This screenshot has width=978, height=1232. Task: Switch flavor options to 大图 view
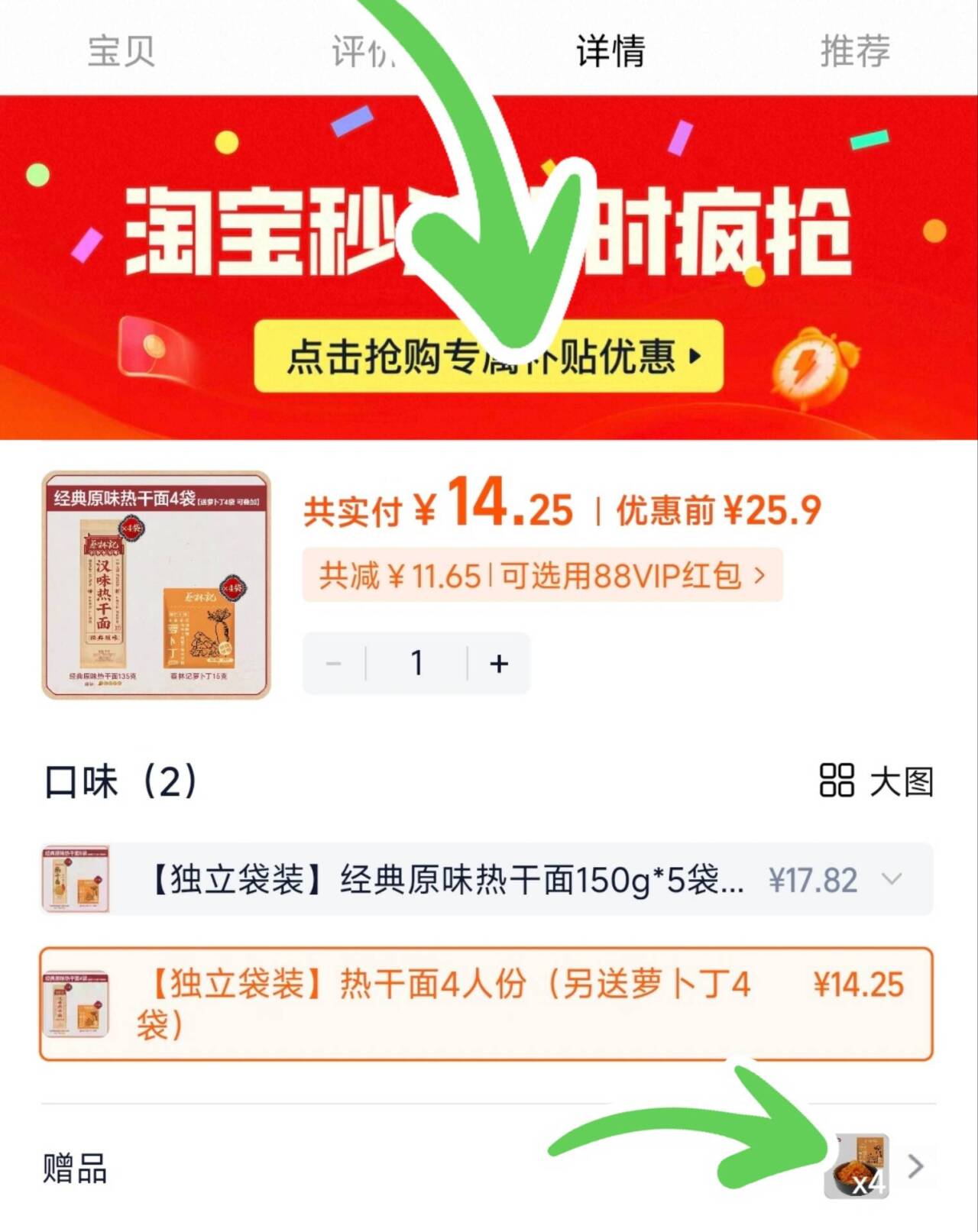pyautogui.click(x=876, y=781)
